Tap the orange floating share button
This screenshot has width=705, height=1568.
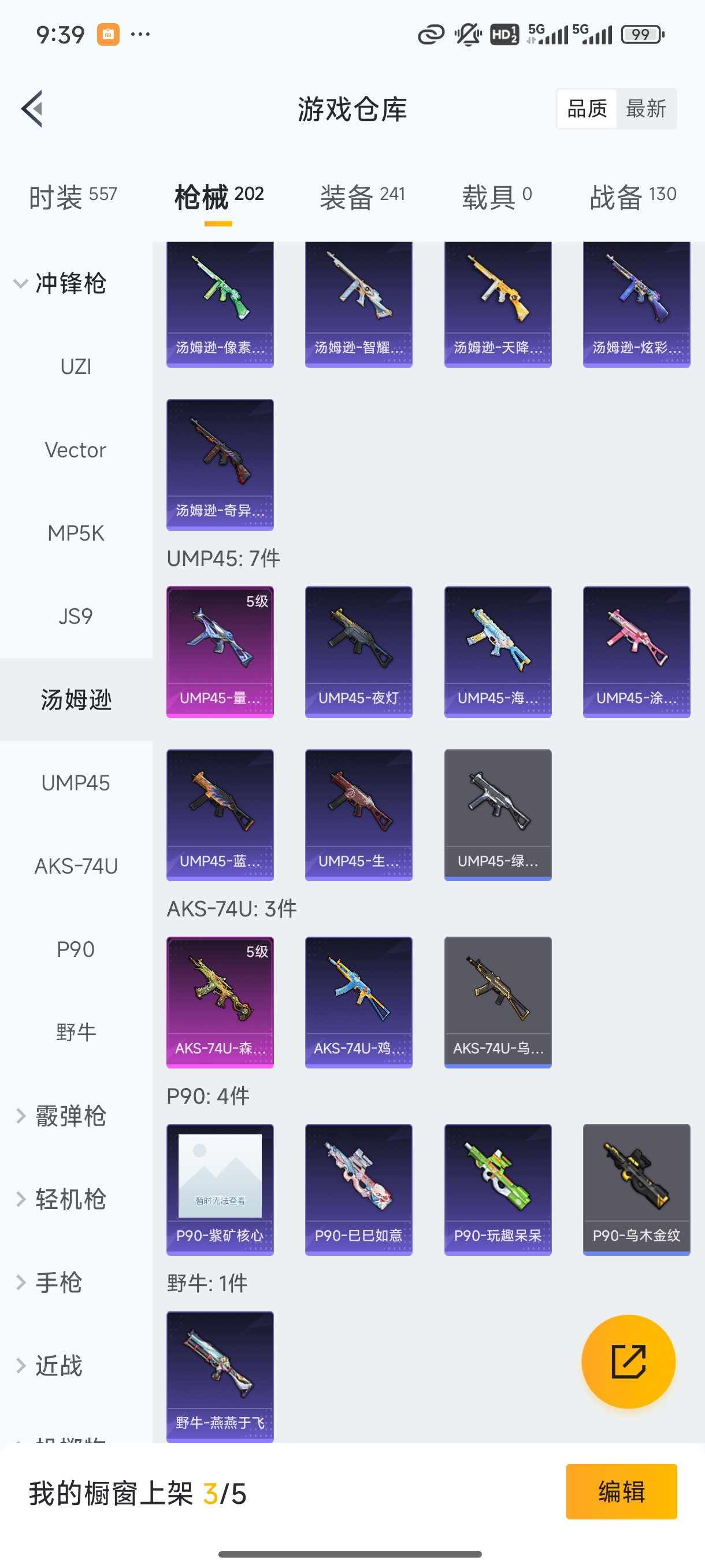[628, 1362]
